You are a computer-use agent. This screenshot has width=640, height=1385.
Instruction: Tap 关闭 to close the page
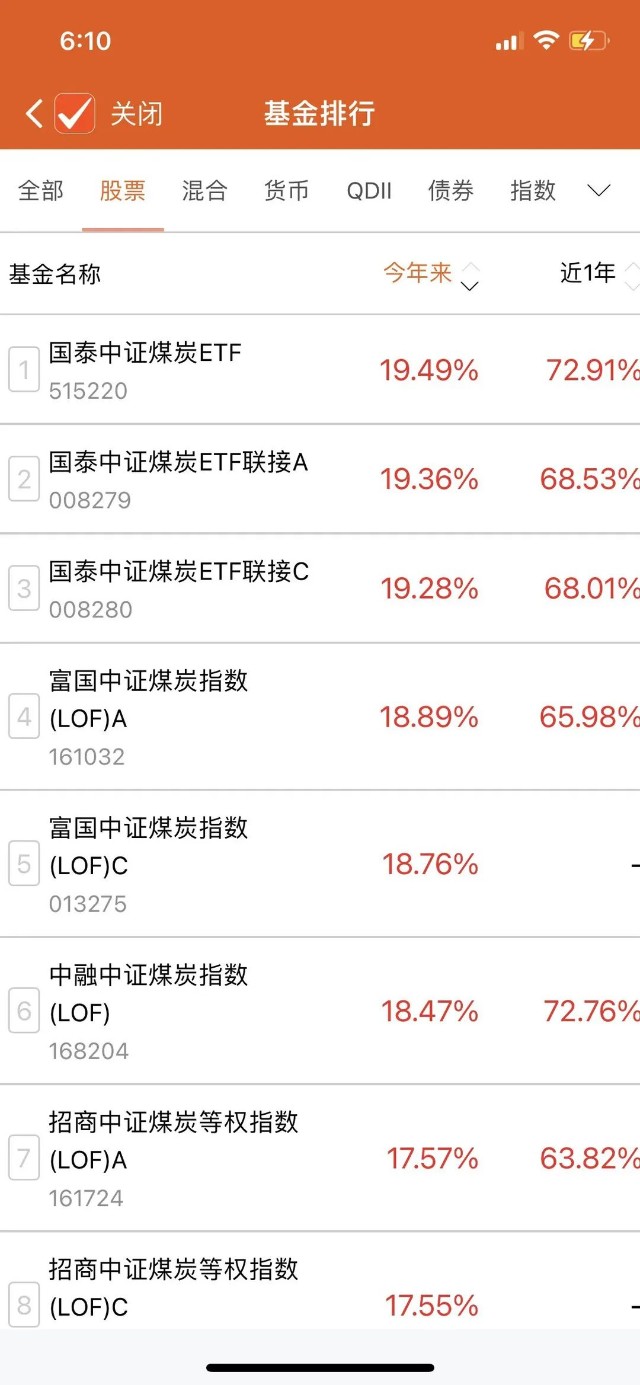pos(135,113)
